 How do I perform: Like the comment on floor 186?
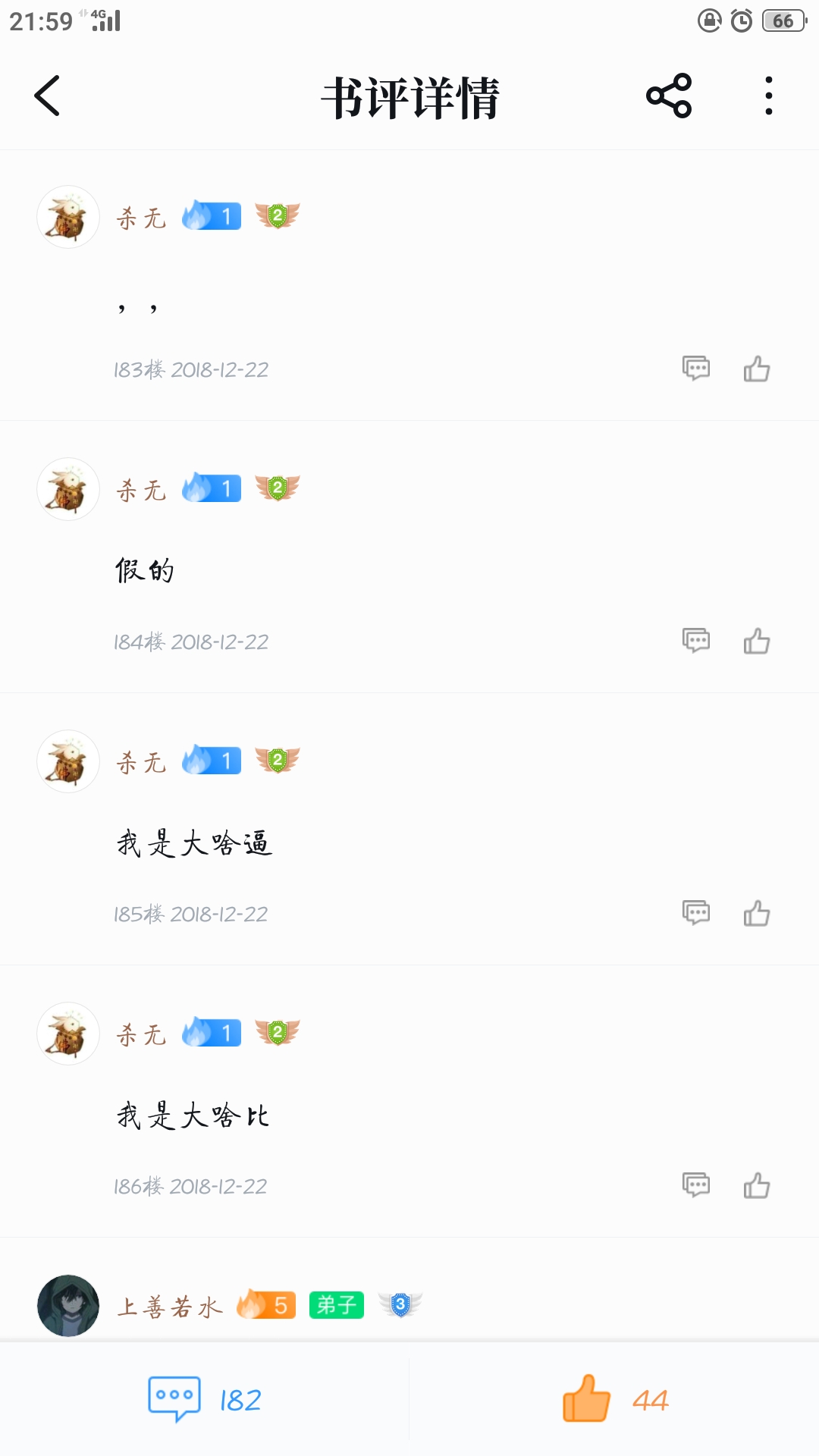tap(757, 1185)
